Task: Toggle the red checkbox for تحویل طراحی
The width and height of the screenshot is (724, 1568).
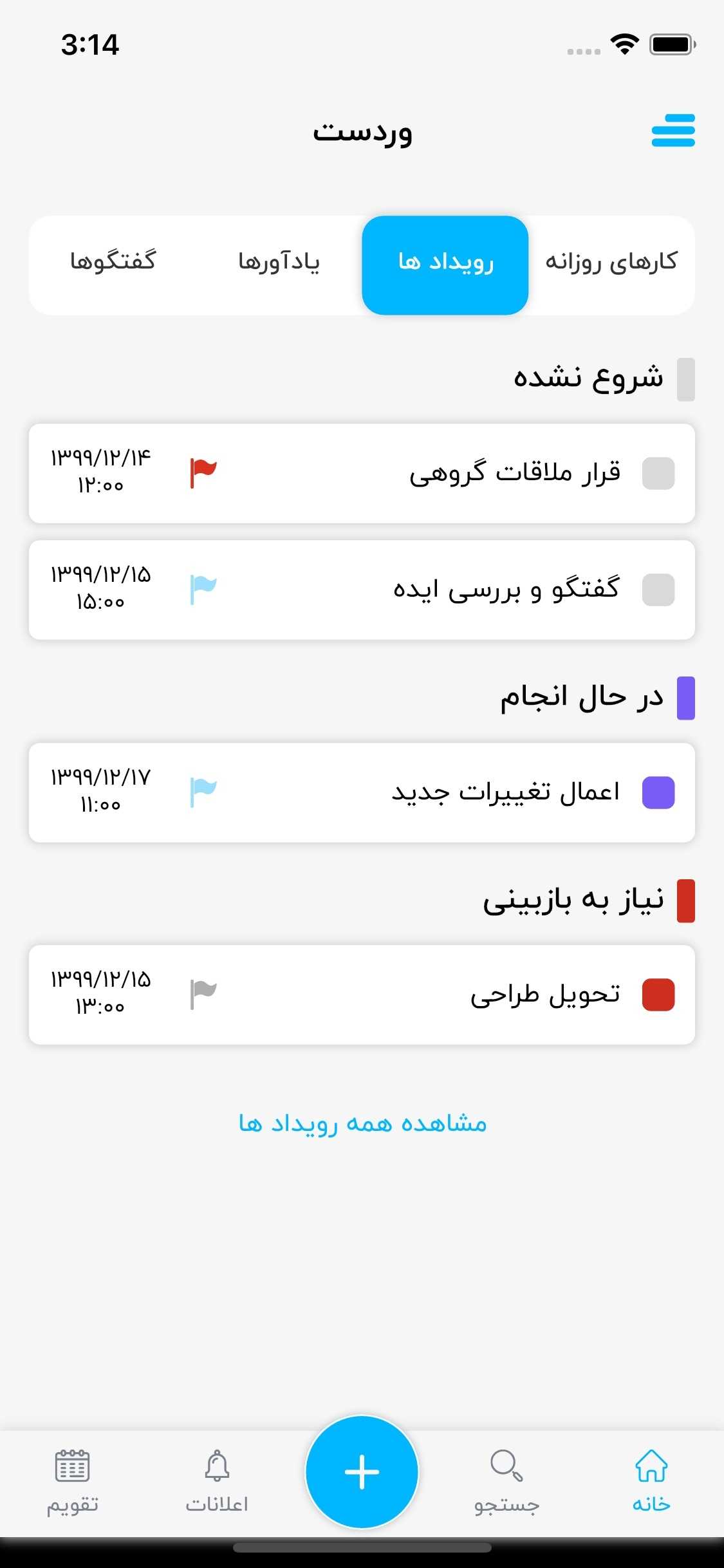Action: coord(658,994)
